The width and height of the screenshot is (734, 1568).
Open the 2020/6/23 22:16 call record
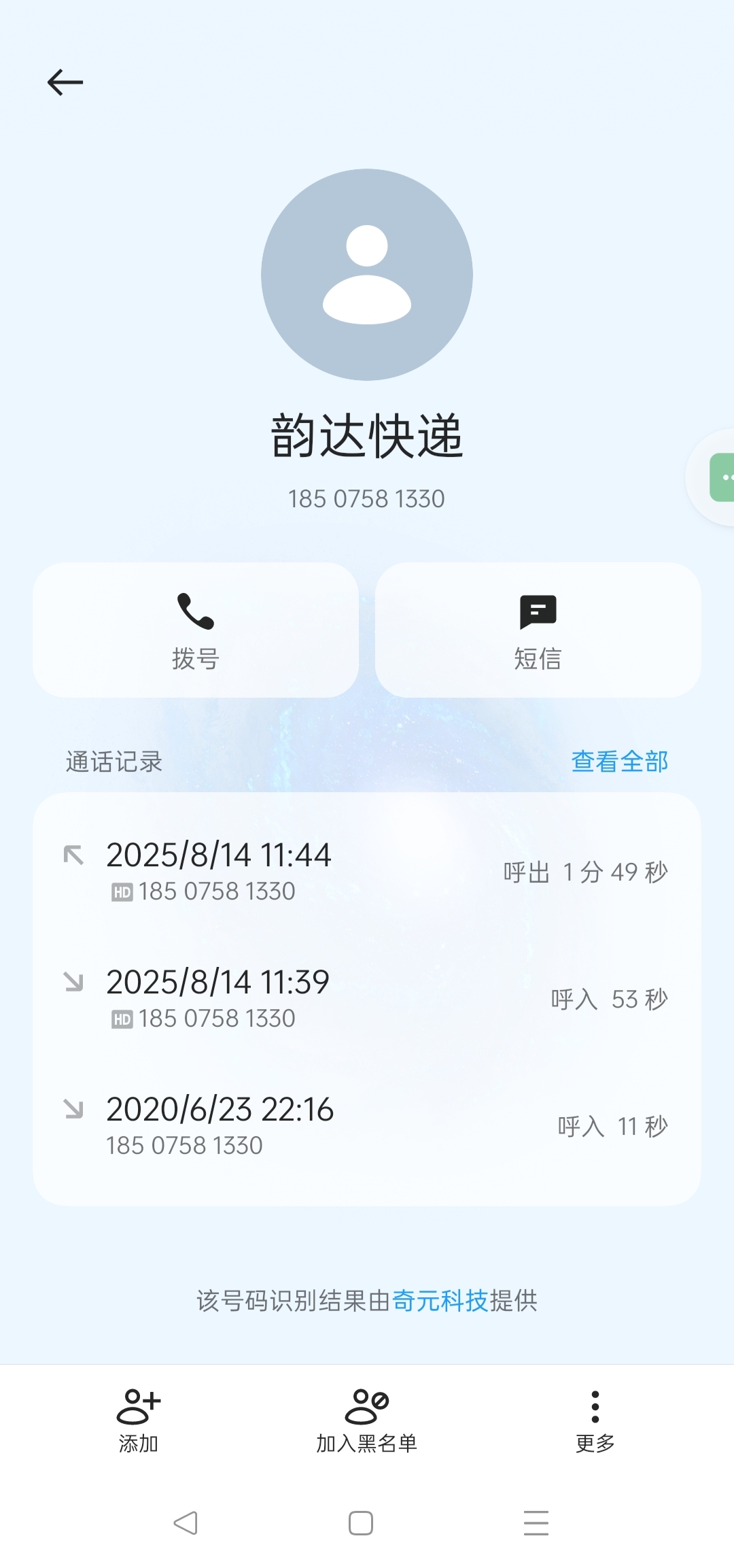click(367, 1126)
